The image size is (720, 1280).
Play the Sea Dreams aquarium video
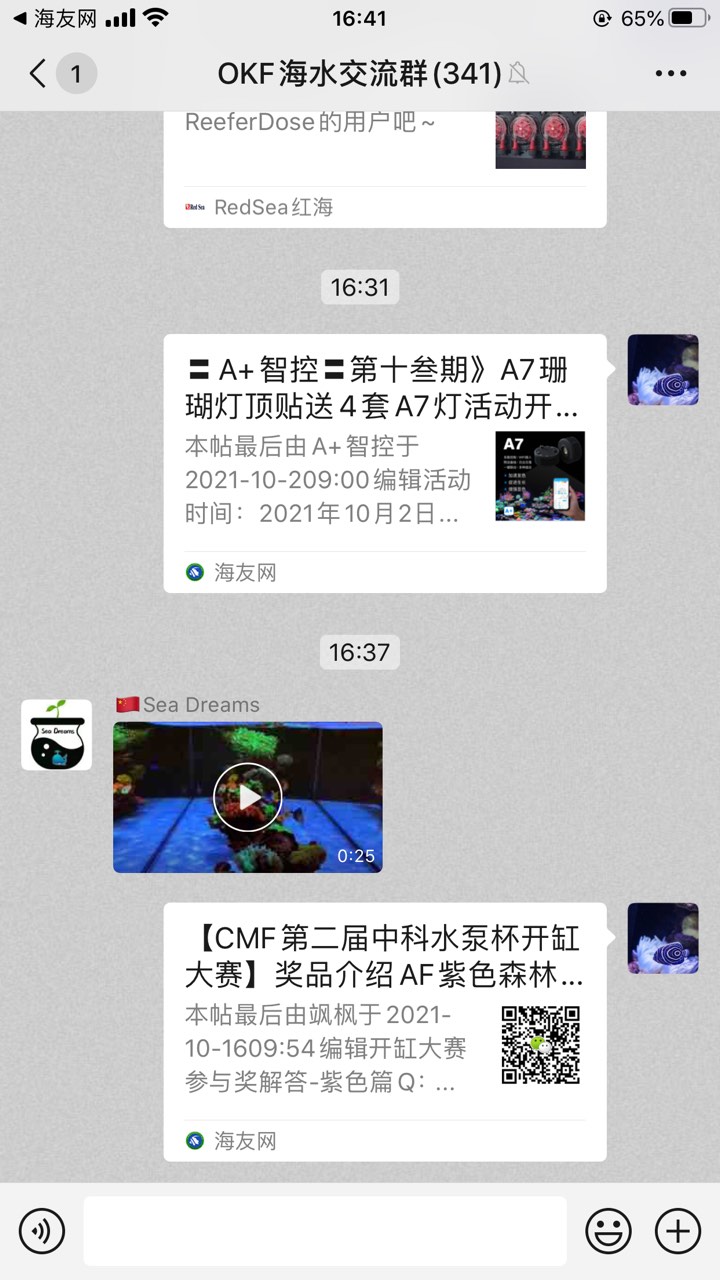coord(248,797)
